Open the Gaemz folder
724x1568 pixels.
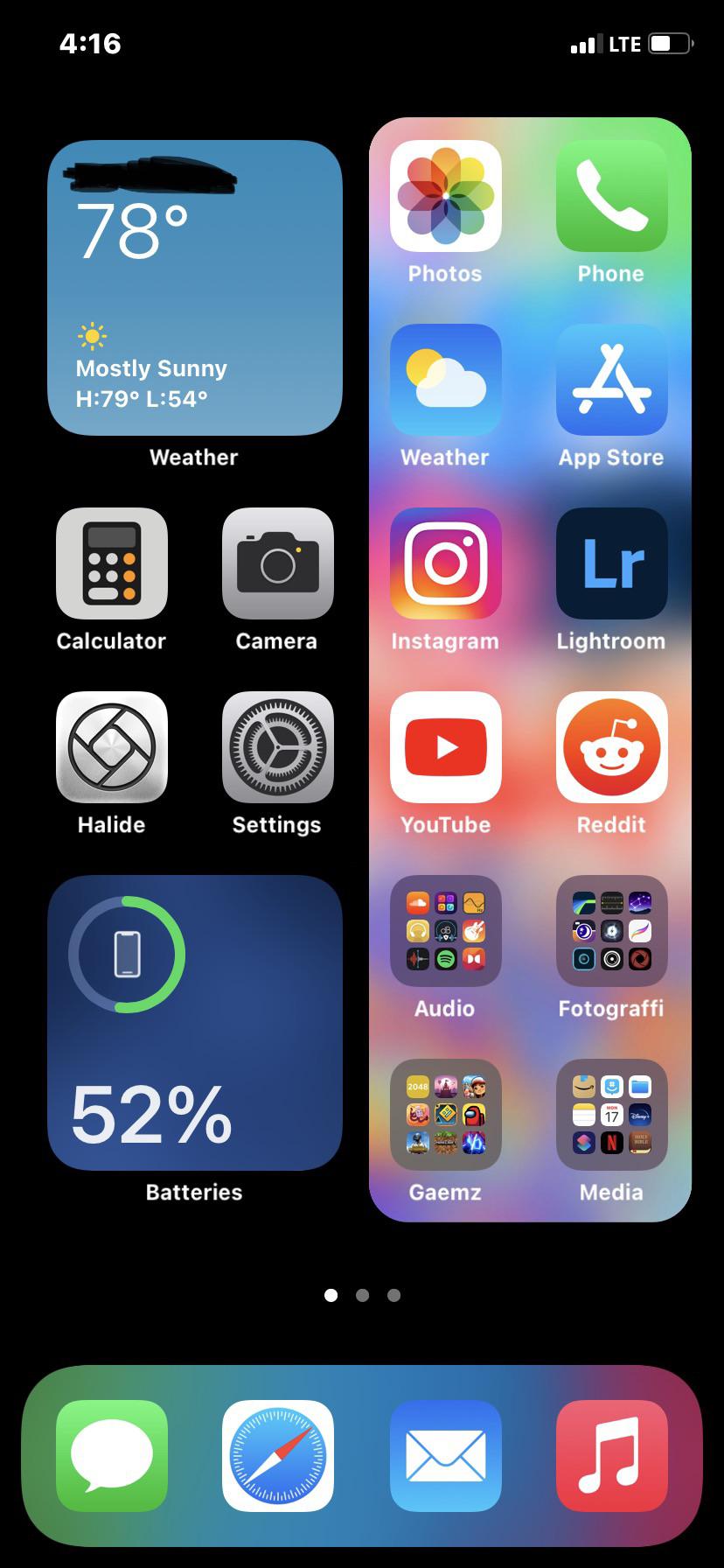(445, 1116)
